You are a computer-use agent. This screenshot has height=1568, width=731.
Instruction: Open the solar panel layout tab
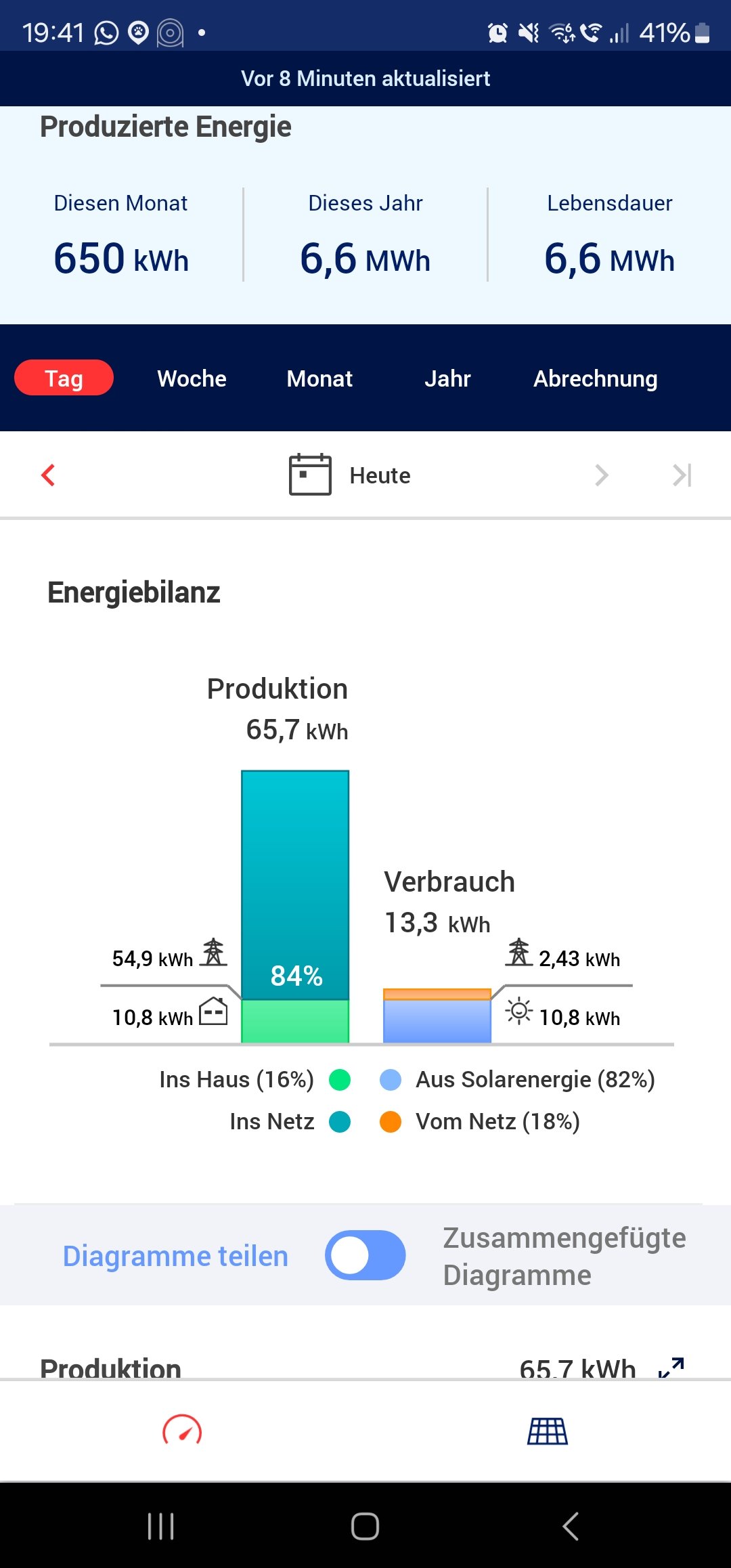[548, 1431]
